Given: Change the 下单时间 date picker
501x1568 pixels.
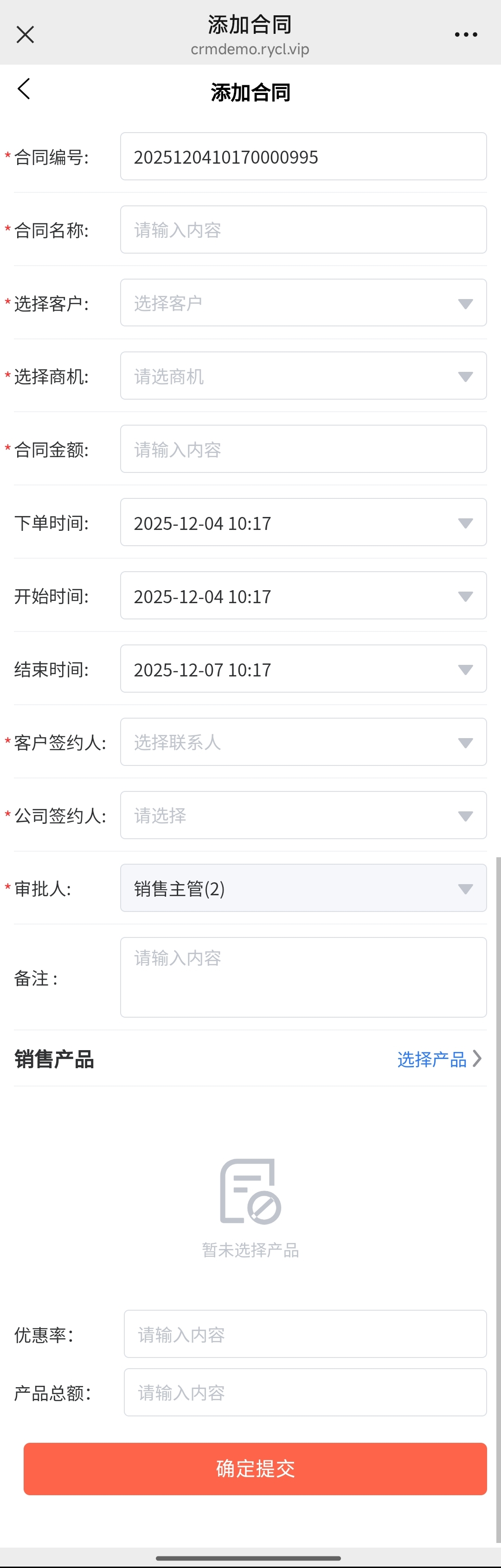Looking at the screenshot, I should pos(303,523).
